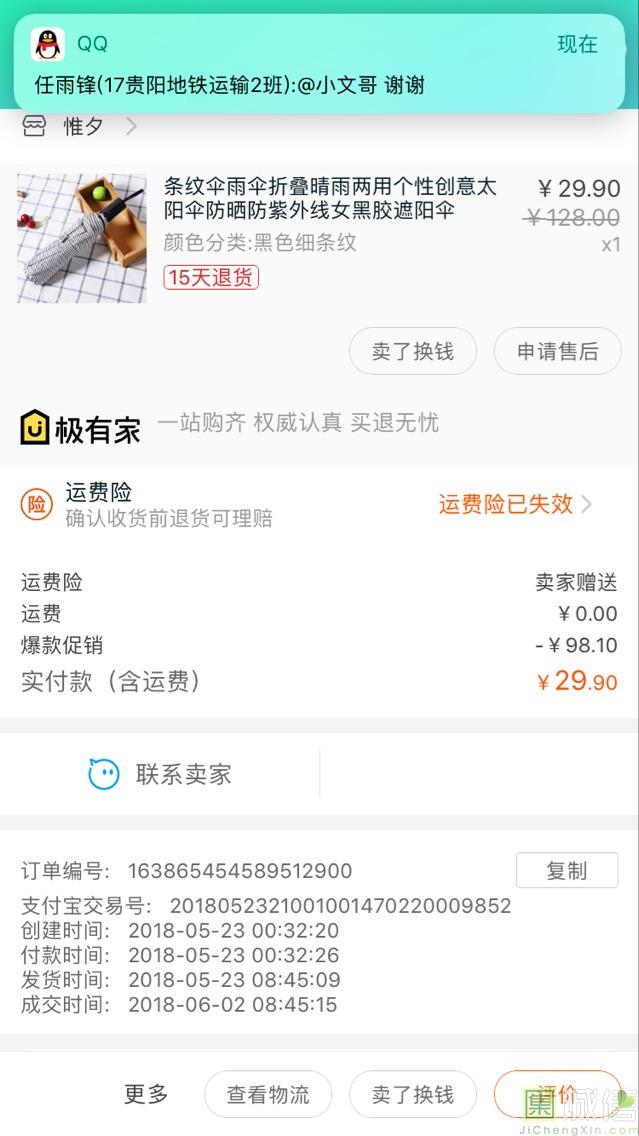Open the QQ notification from 任雨锋
This screenshot has width=639, height=1136.
(x=319, y=65)
